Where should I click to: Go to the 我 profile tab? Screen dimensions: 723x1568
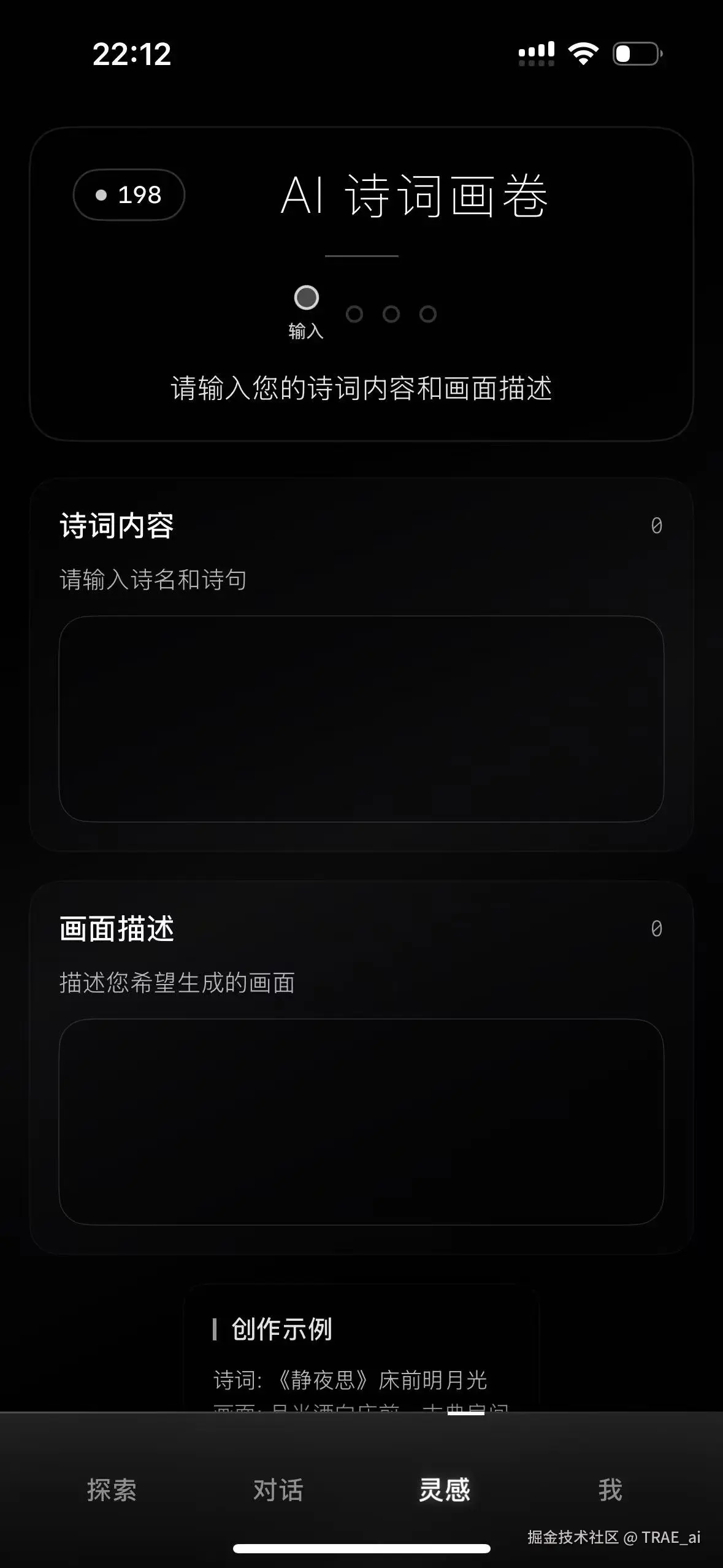pos(610,1489)
